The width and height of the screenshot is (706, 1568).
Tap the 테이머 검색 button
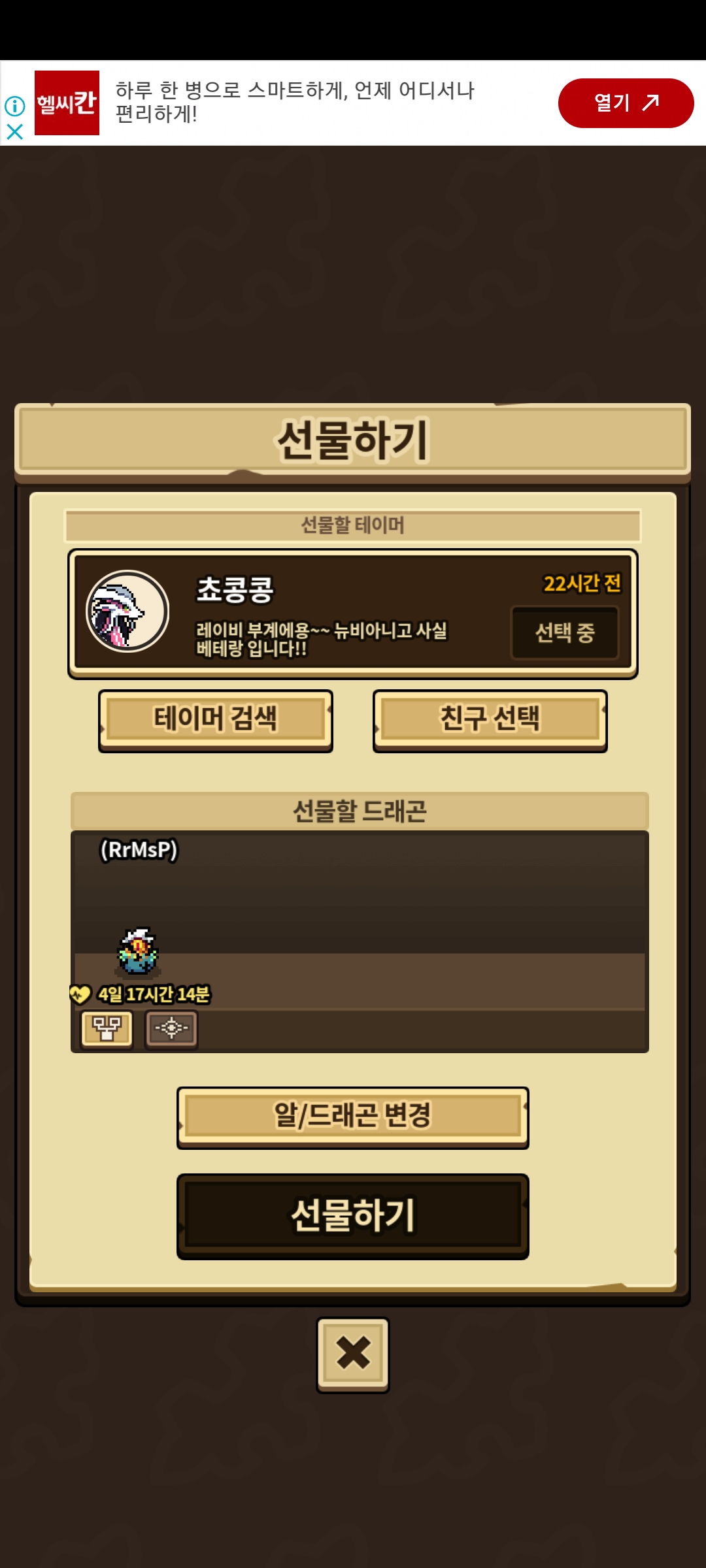pos(216,721)
